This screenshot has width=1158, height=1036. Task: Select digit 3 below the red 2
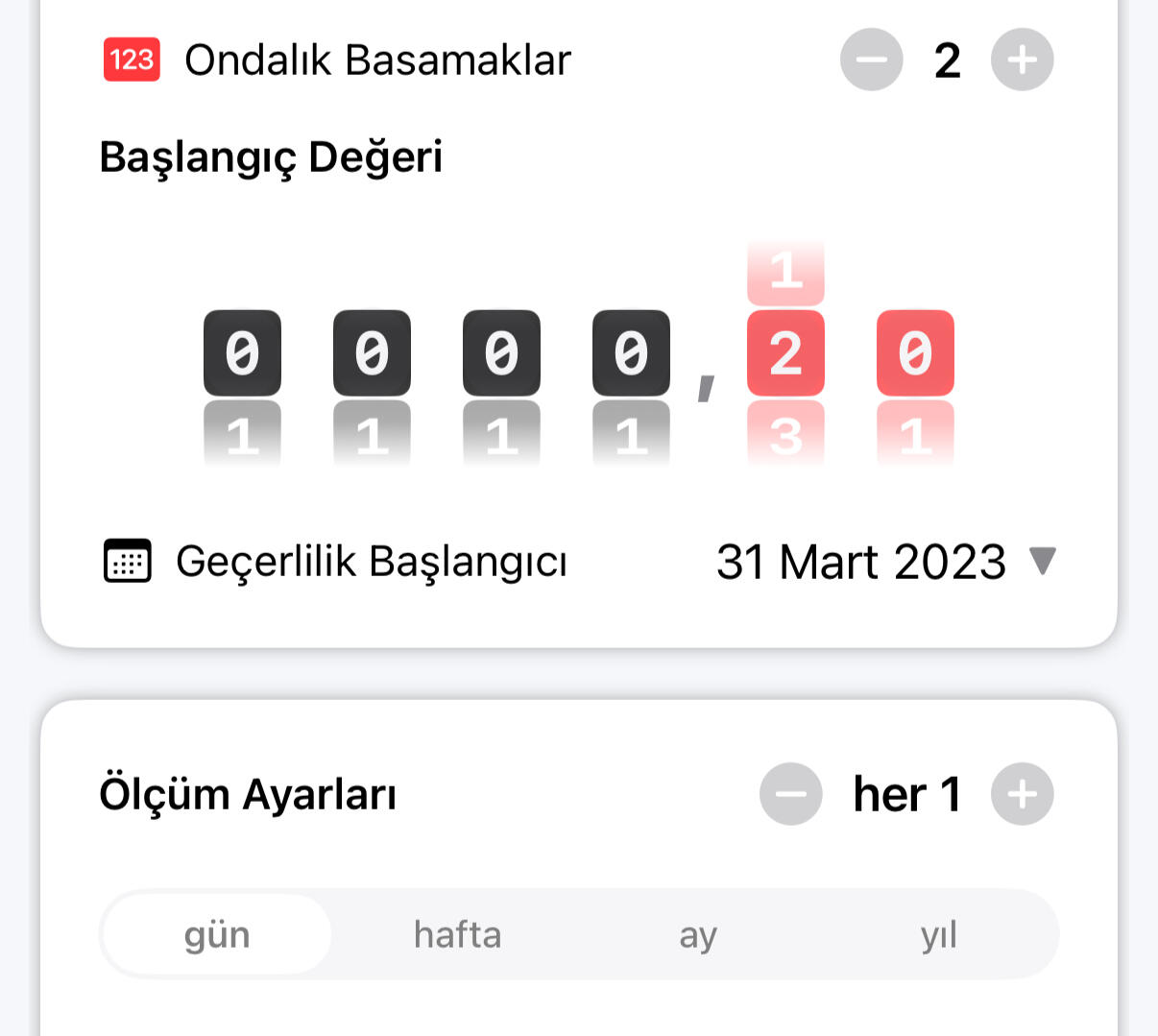click(x=785, y=436)
